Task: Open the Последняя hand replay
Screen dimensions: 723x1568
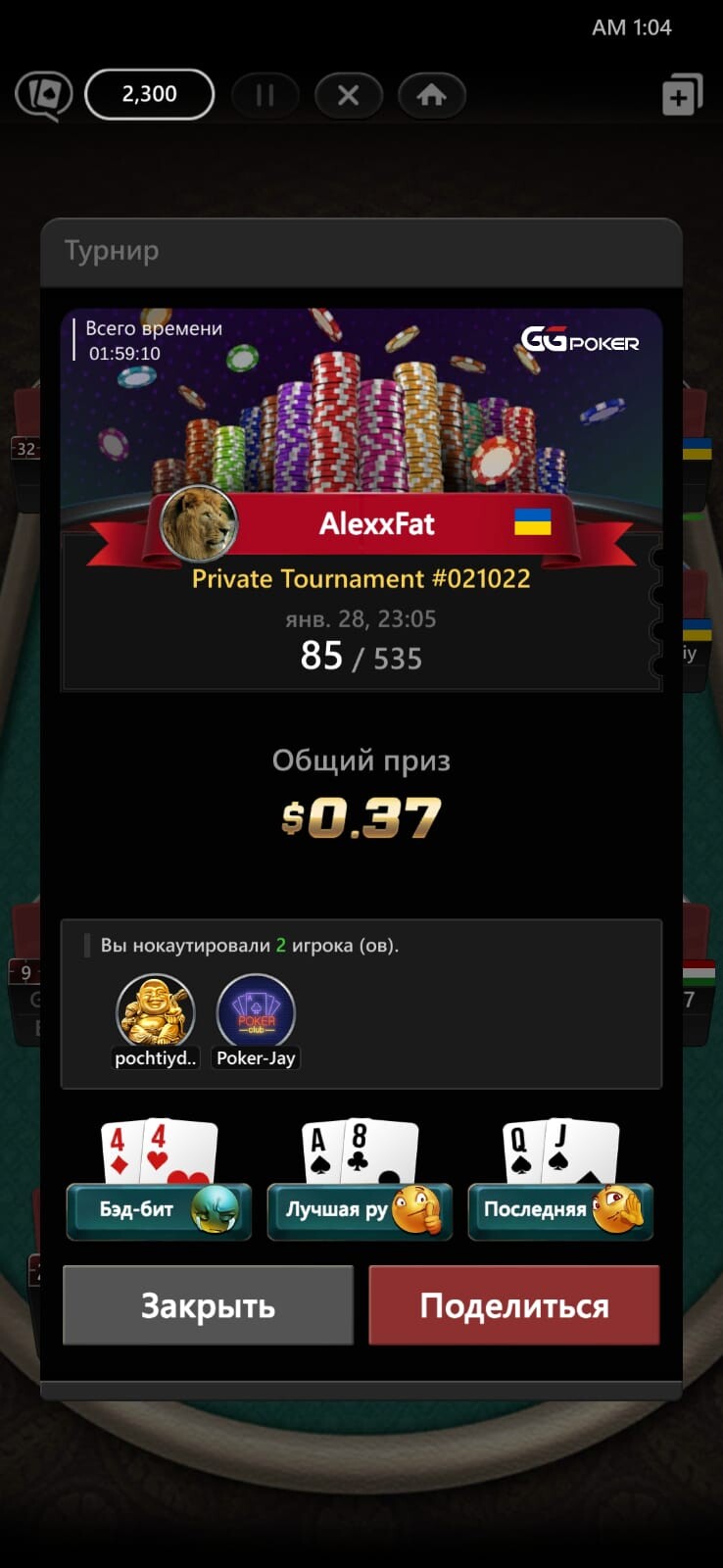Action: pyautogui.click(x=560, y=1209)
